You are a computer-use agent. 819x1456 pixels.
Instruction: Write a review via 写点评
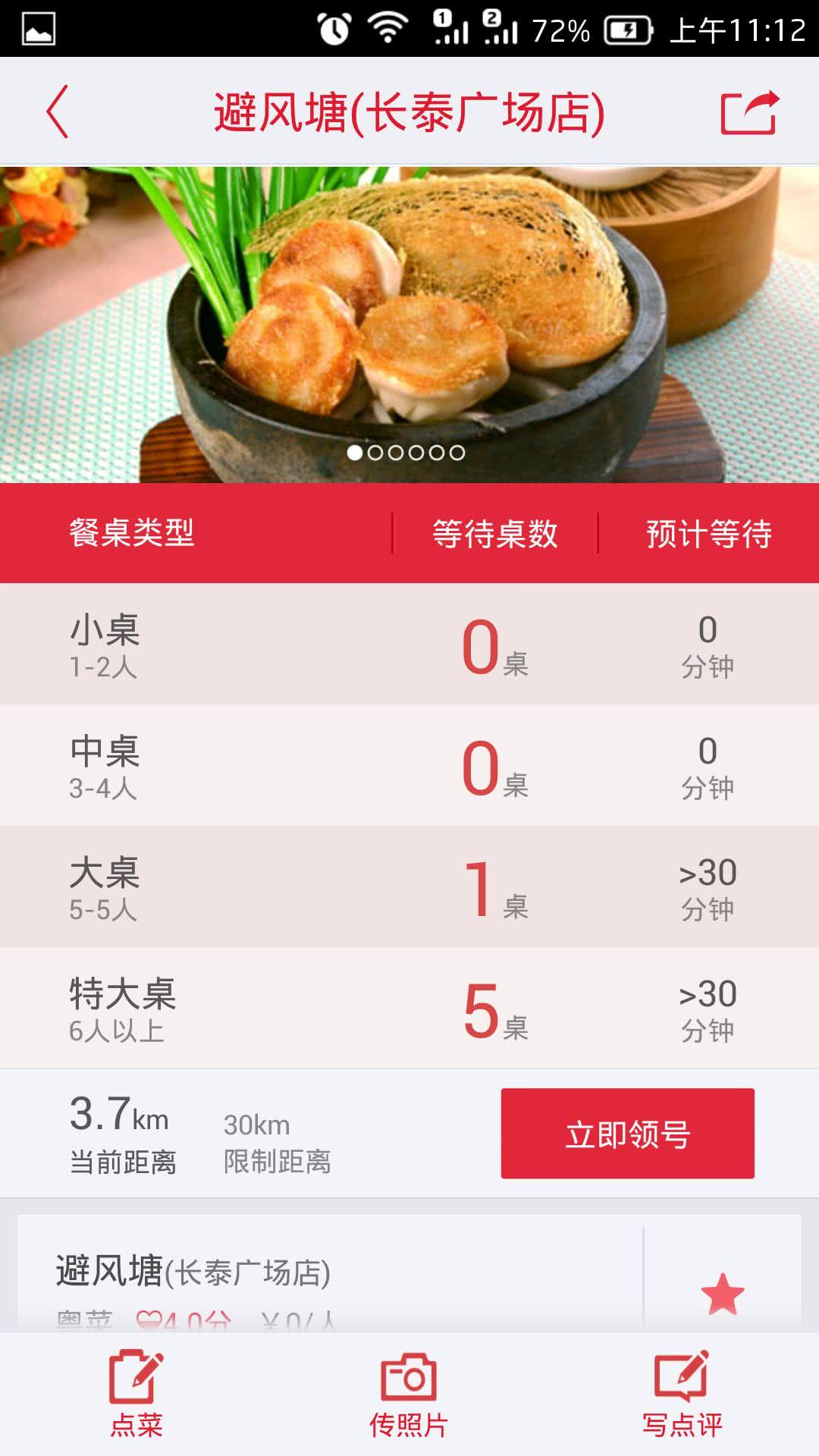coord(682,1393)
